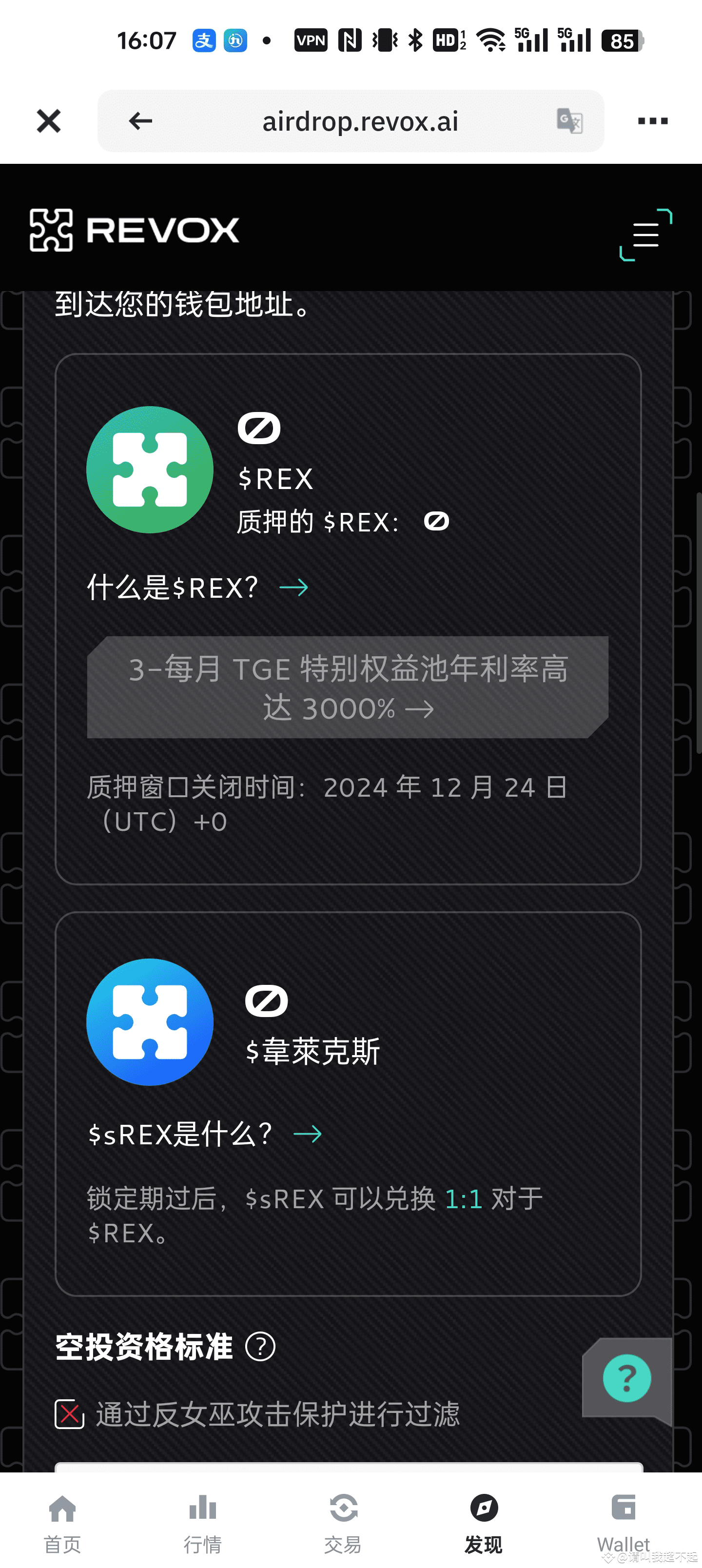Click the airdrop.revox.ai address bar

351,121
